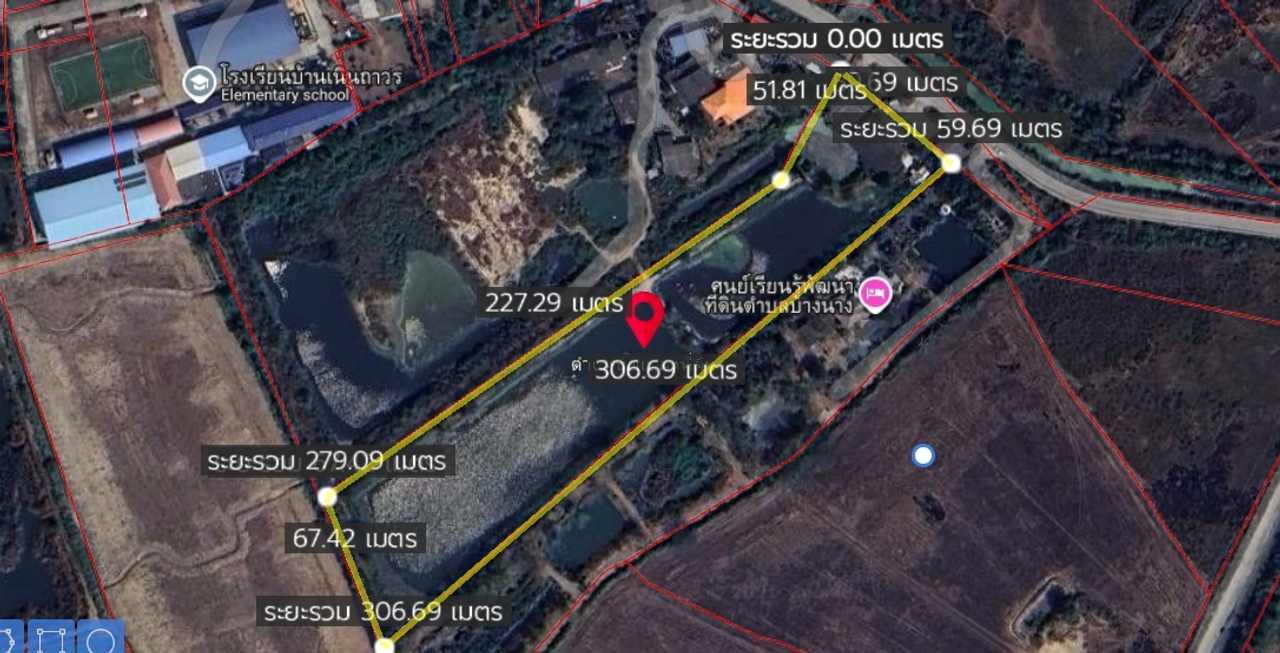Tap the blue current location dot

(x=923, y=456)
